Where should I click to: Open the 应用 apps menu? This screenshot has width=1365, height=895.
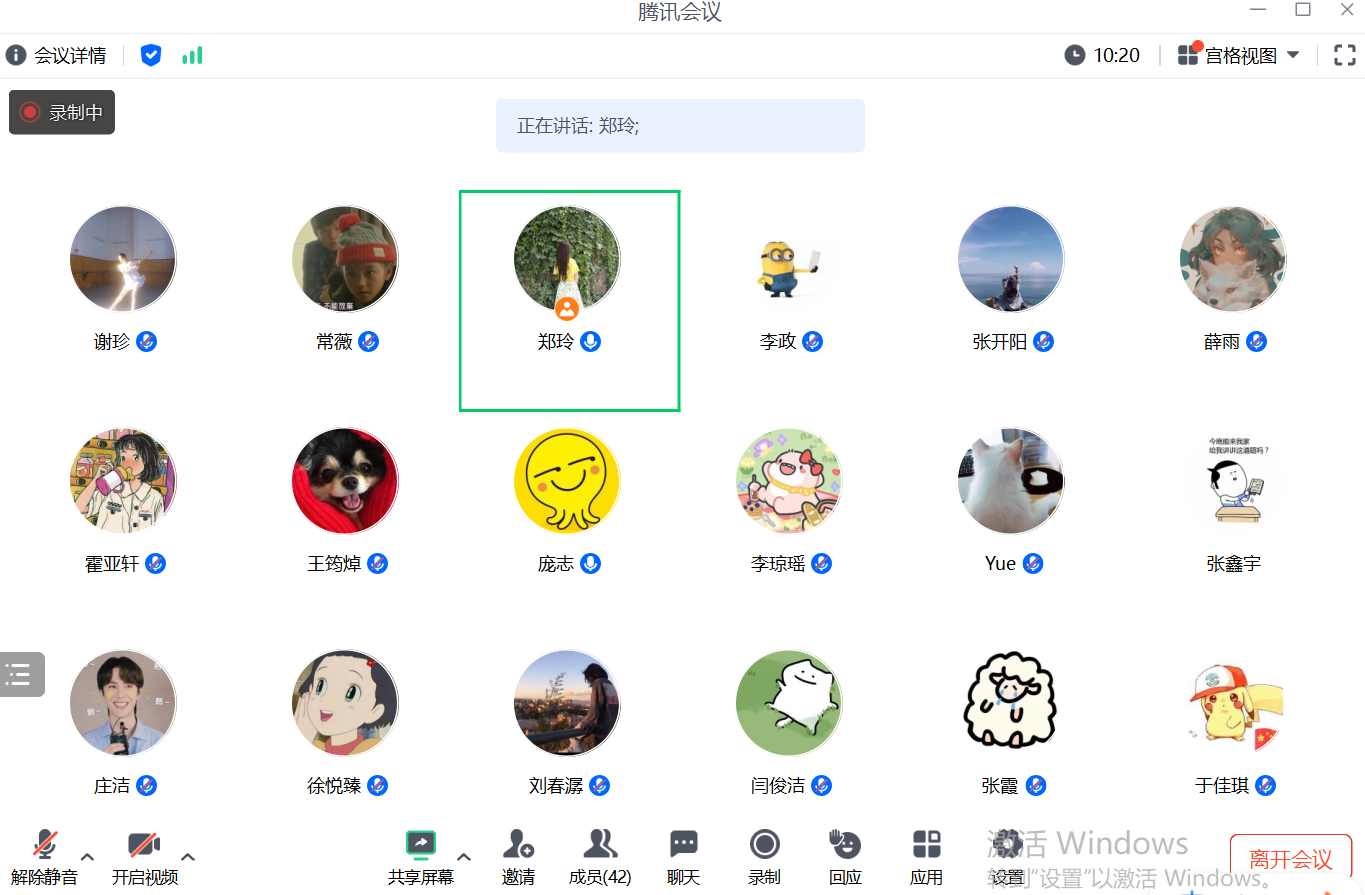point(926,857)
